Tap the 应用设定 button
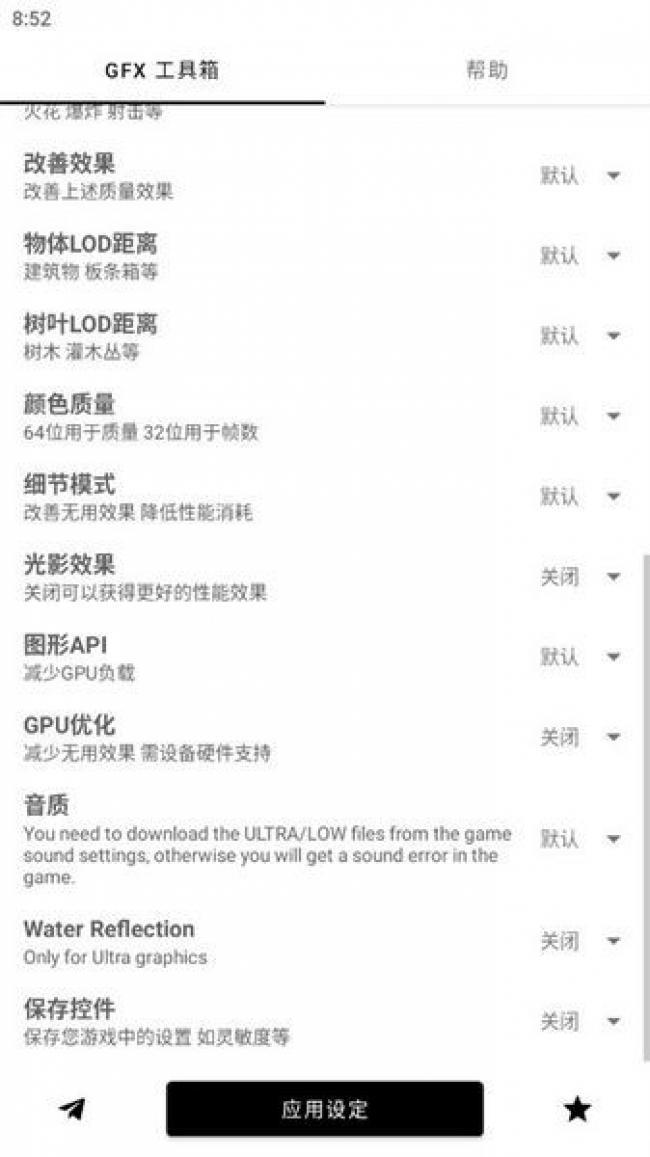650x1157 pixels. click(325, 1108)
